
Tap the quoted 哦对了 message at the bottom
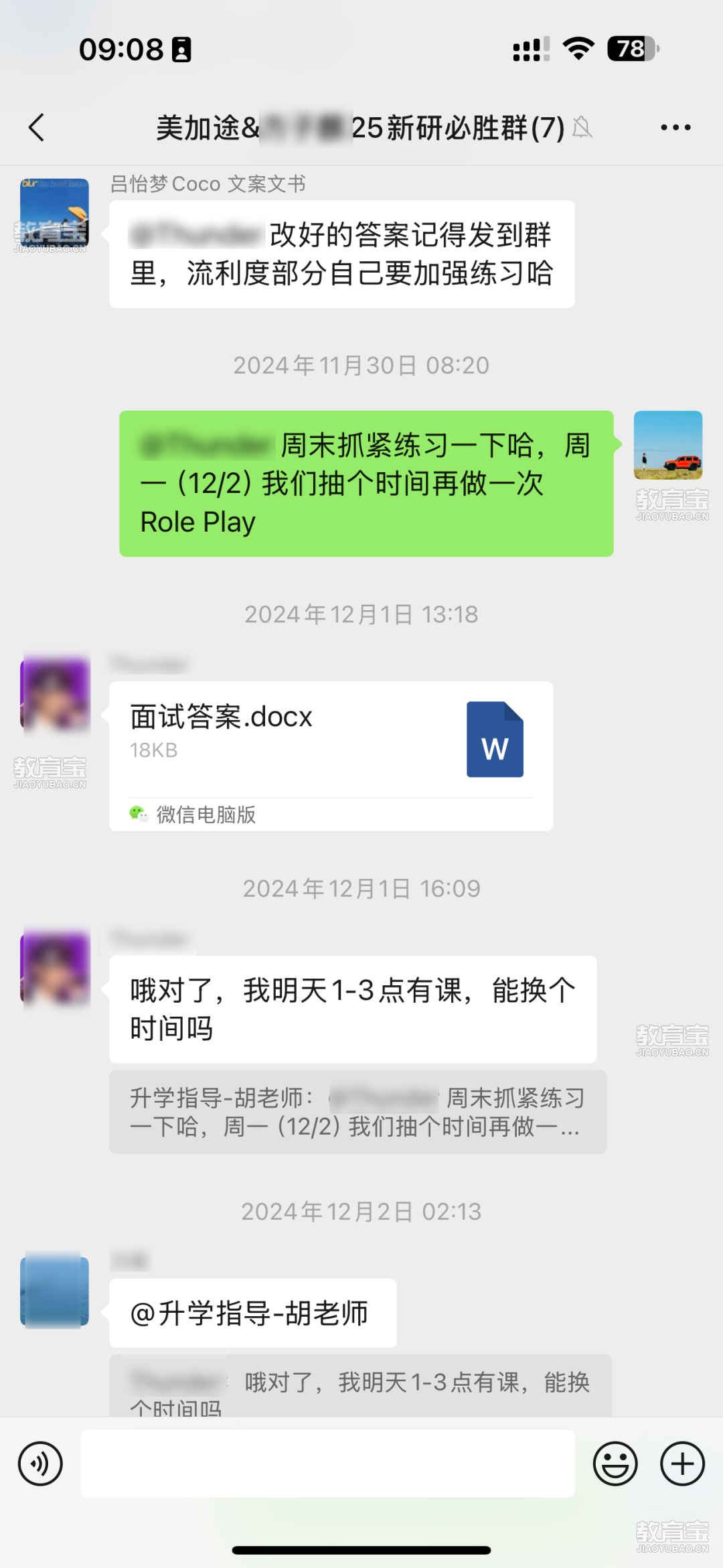(360, 1388)
